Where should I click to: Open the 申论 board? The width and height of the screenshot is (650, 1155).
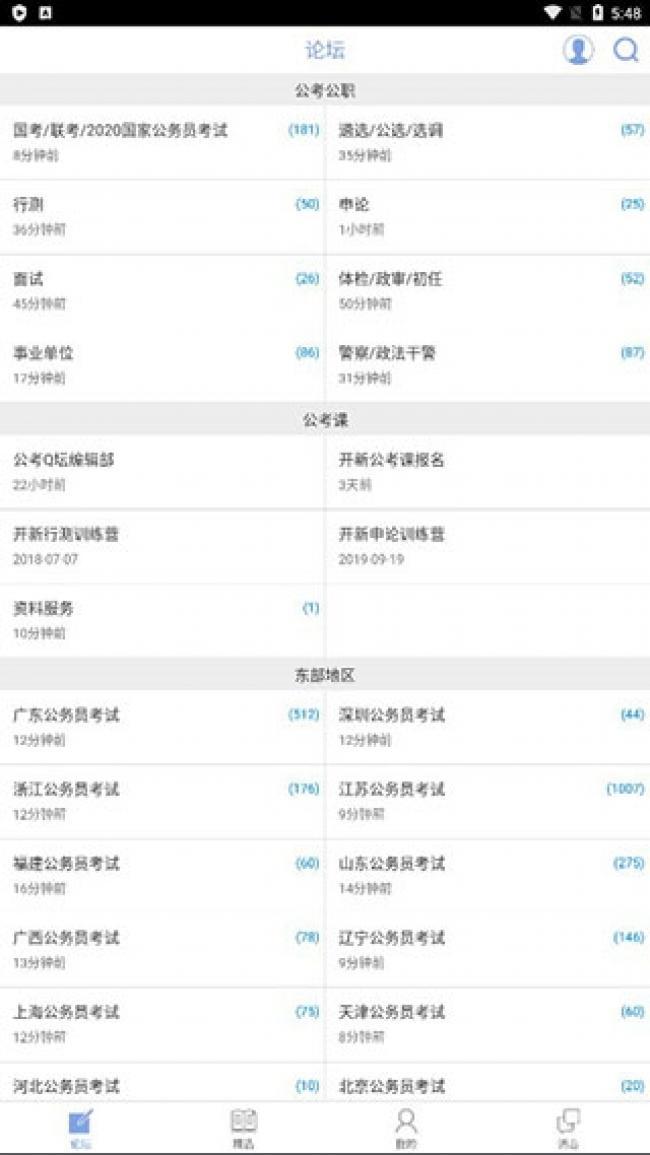[x=488, y=217]
